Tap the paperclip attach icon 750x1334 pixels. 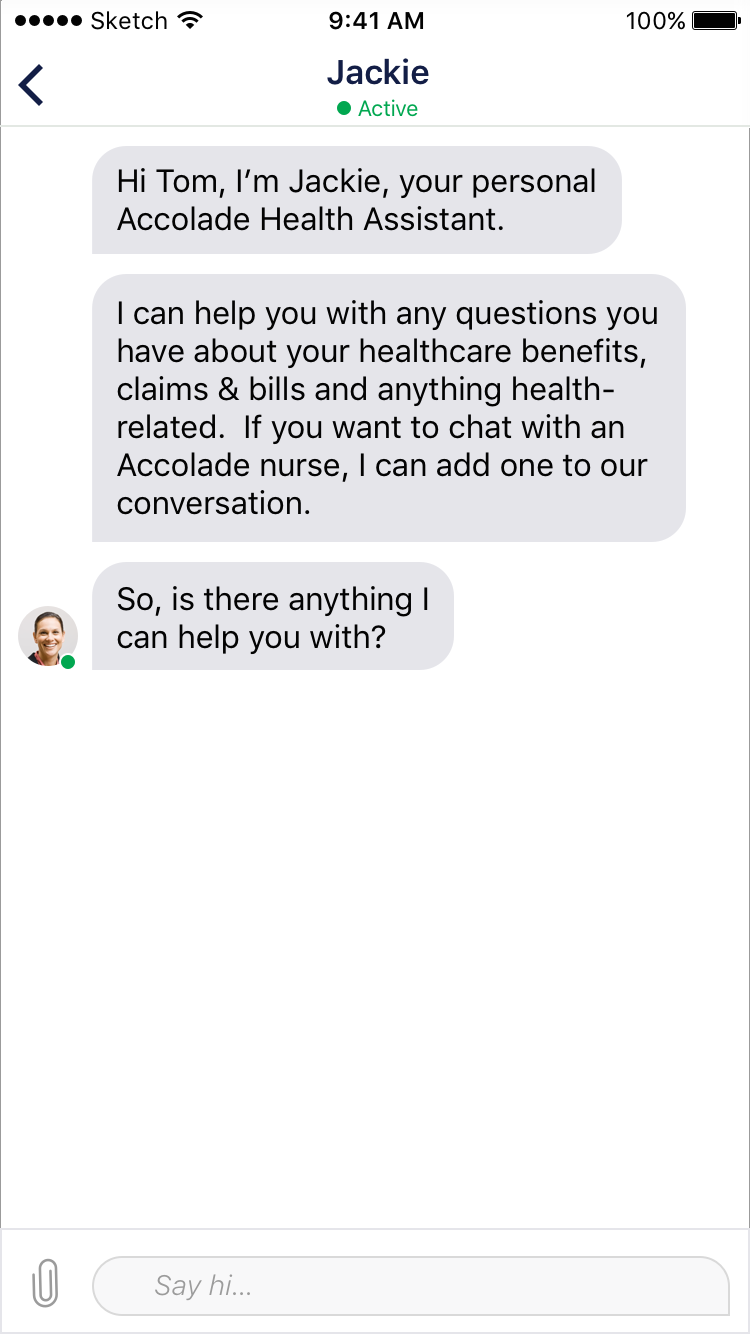(45, 1284)
